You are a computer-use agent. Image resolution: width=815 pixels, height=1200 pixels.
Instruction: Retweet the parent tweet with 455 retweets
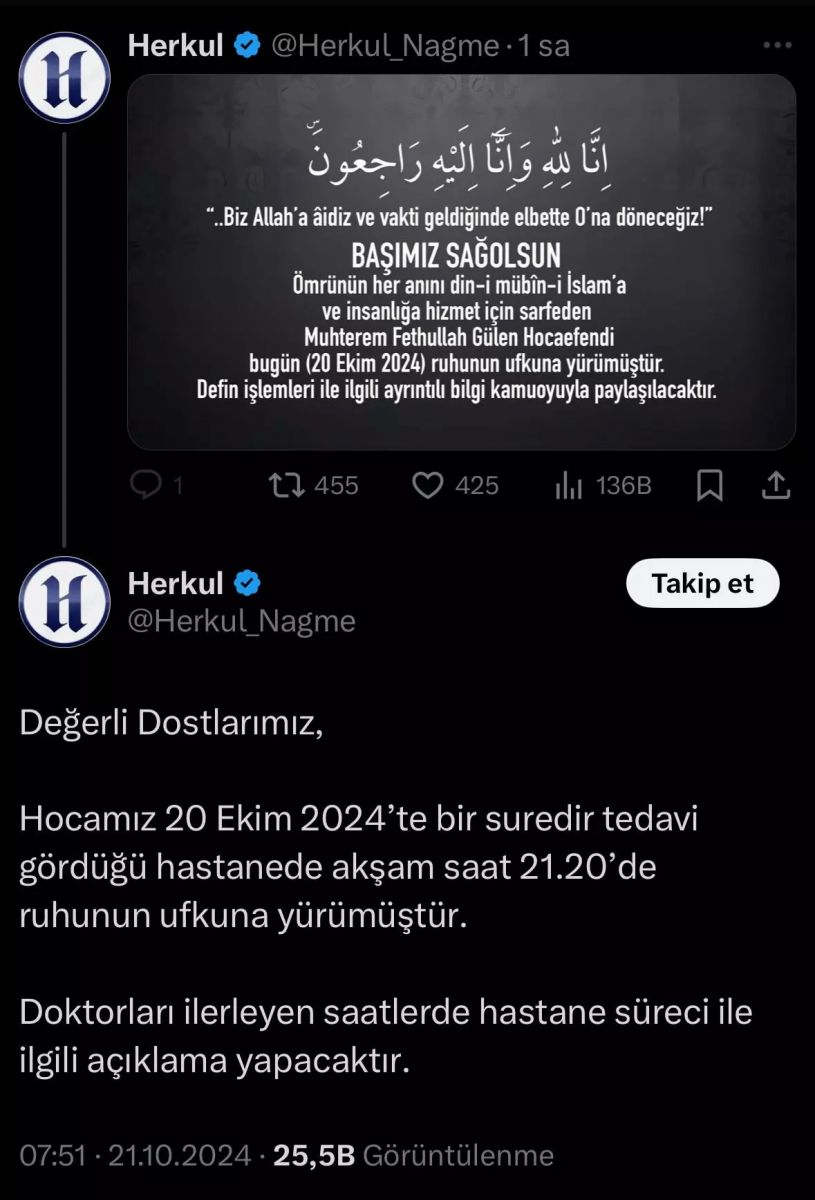click(289, 486)
